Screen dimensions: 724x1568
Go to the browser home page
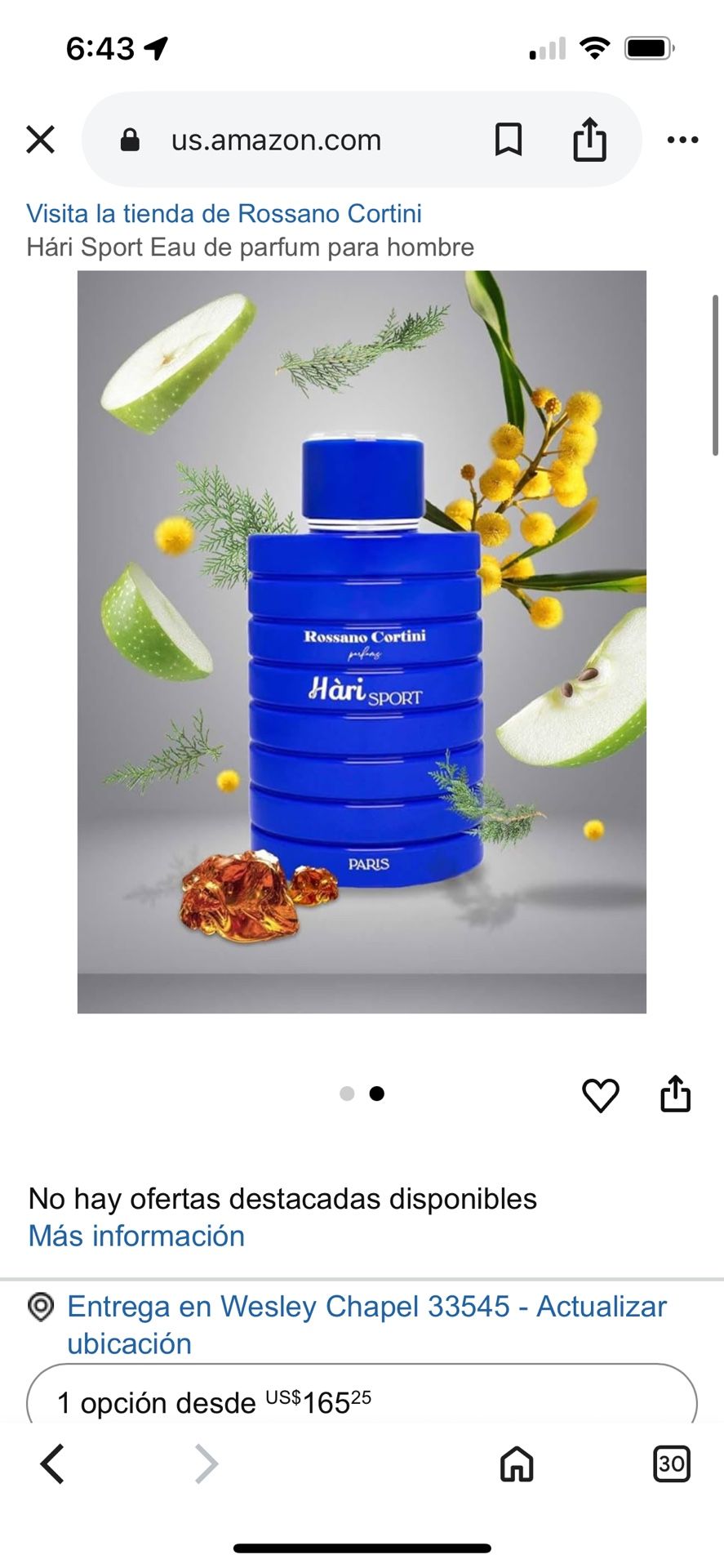[516, 1463]
